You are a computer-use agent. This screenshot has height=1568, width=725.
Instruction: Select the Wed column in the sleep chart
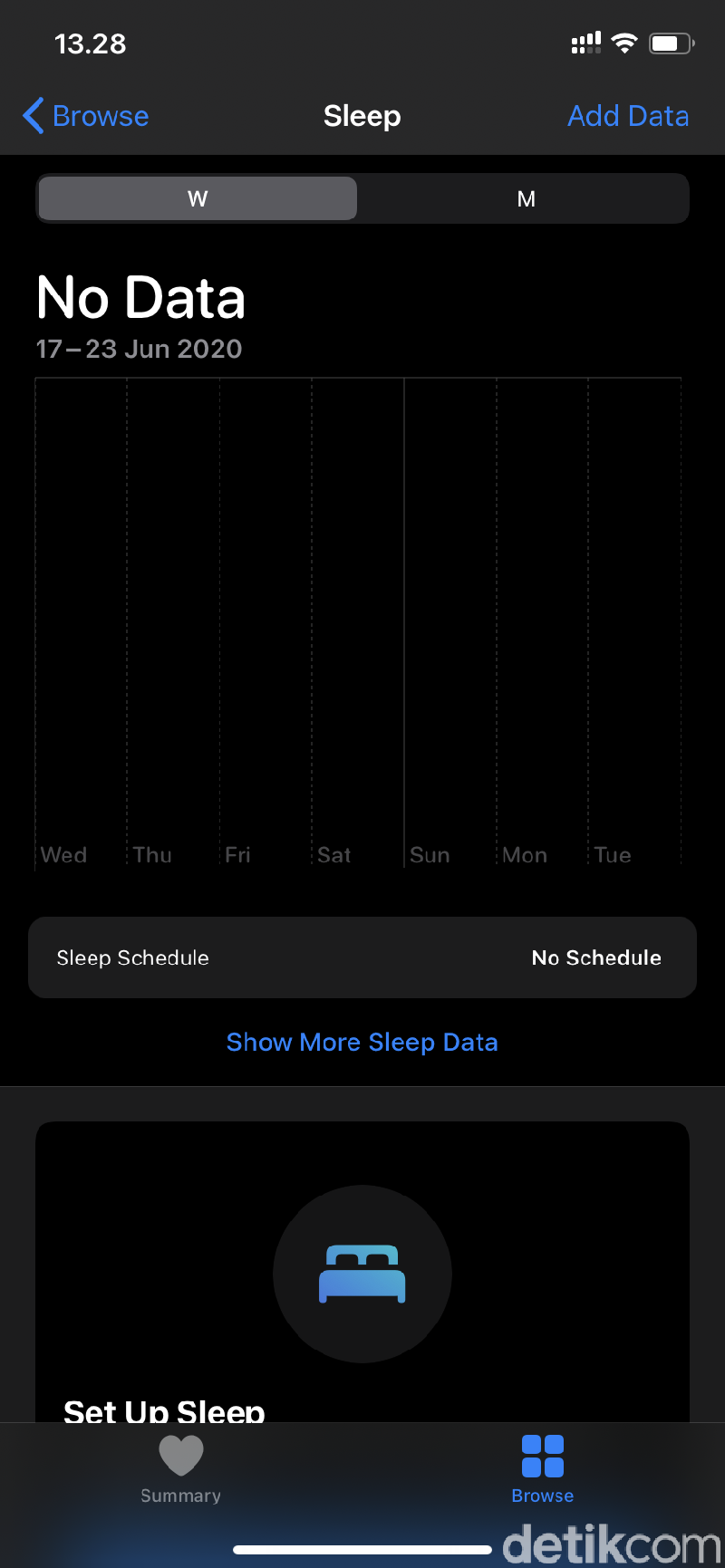pos(81,625)
